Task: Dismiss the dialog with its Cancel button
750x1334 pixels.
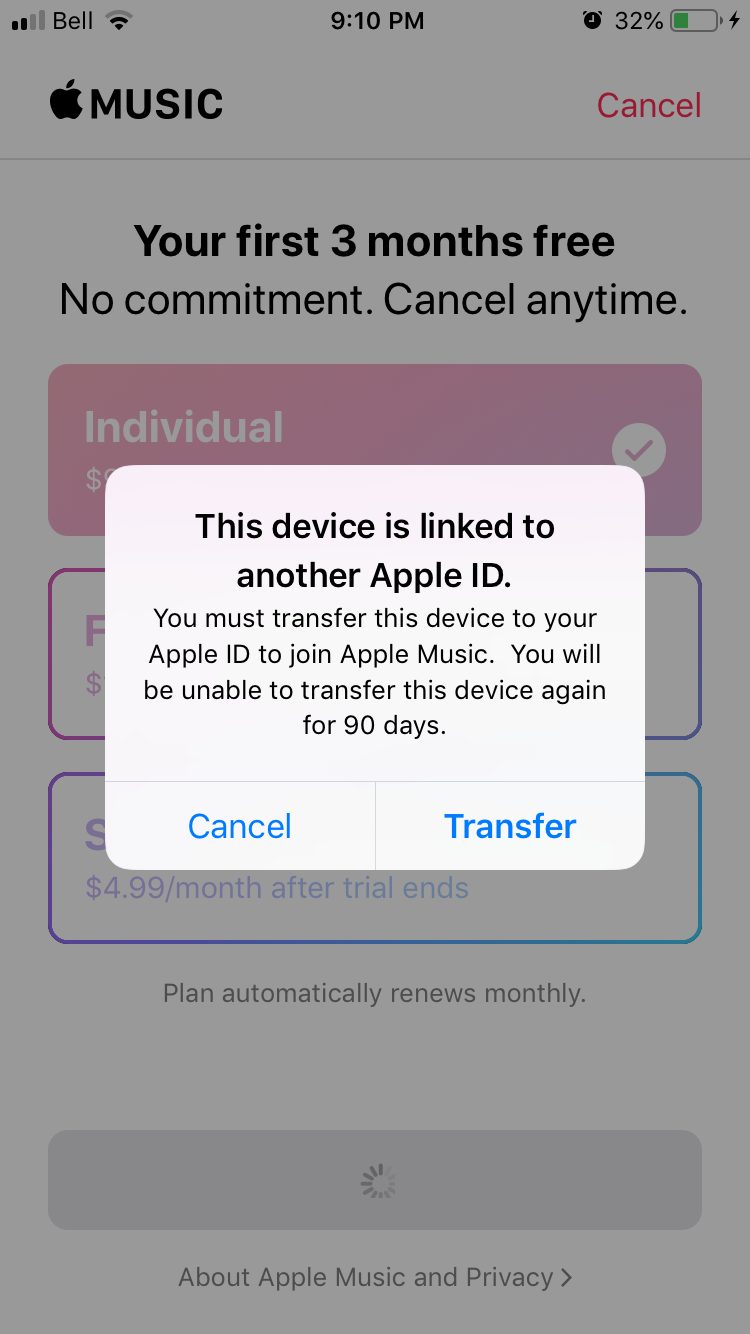Action: (240, 826)
